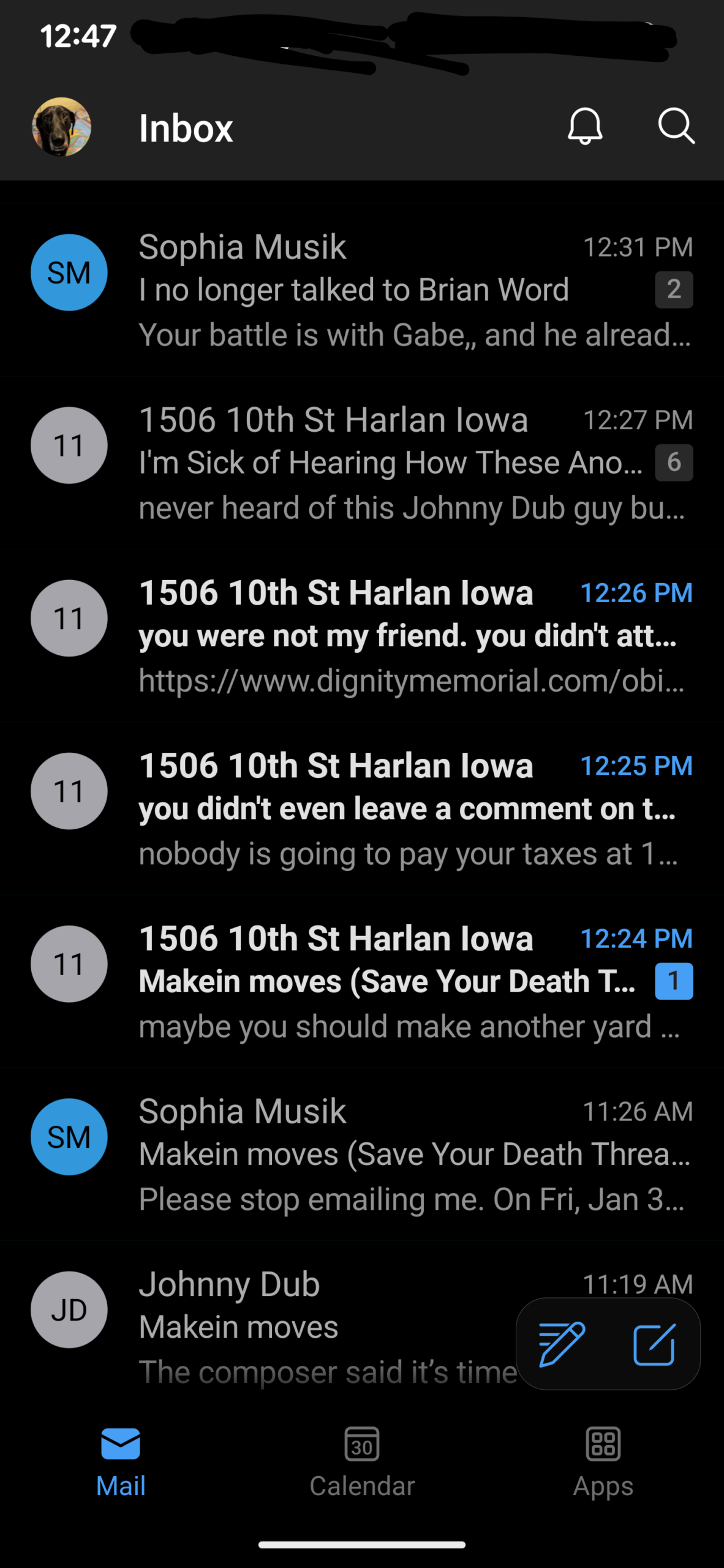Open the 12:24 PM Makein moves email
724x1568 pixels.
[x=392, y=981]
